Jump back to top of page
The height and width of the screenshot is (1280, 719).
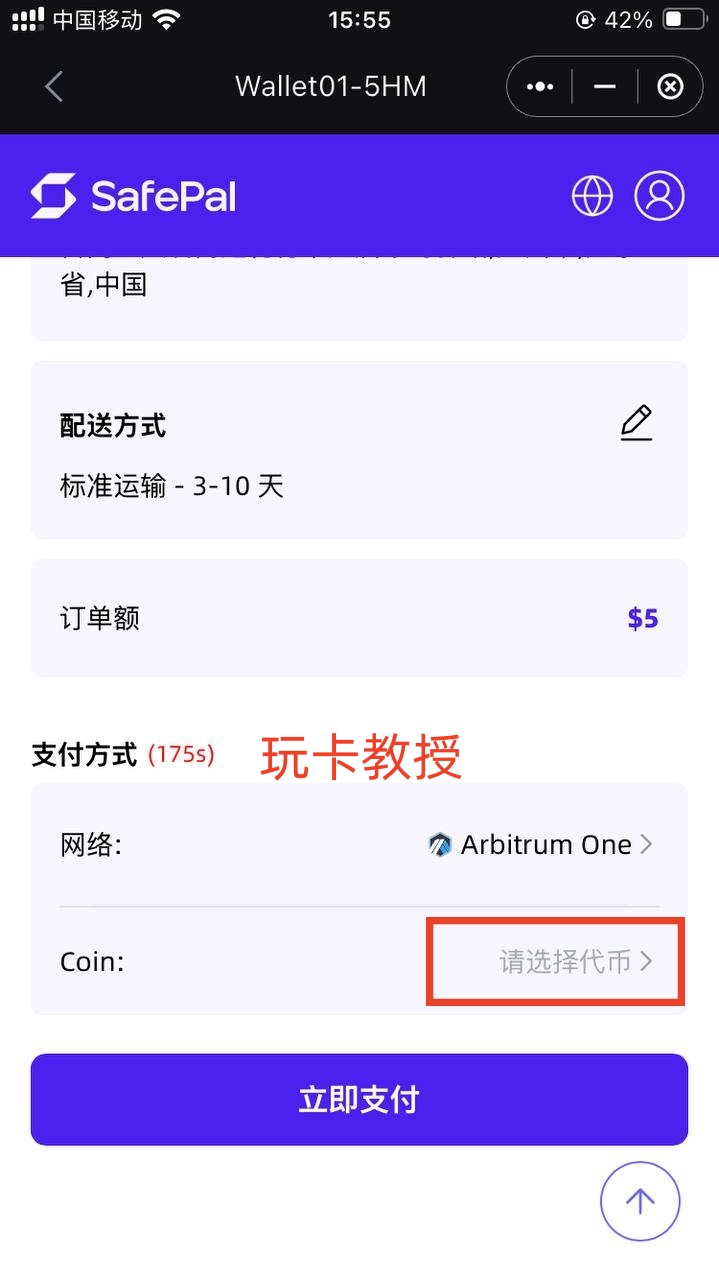[x=640, y=1201]
